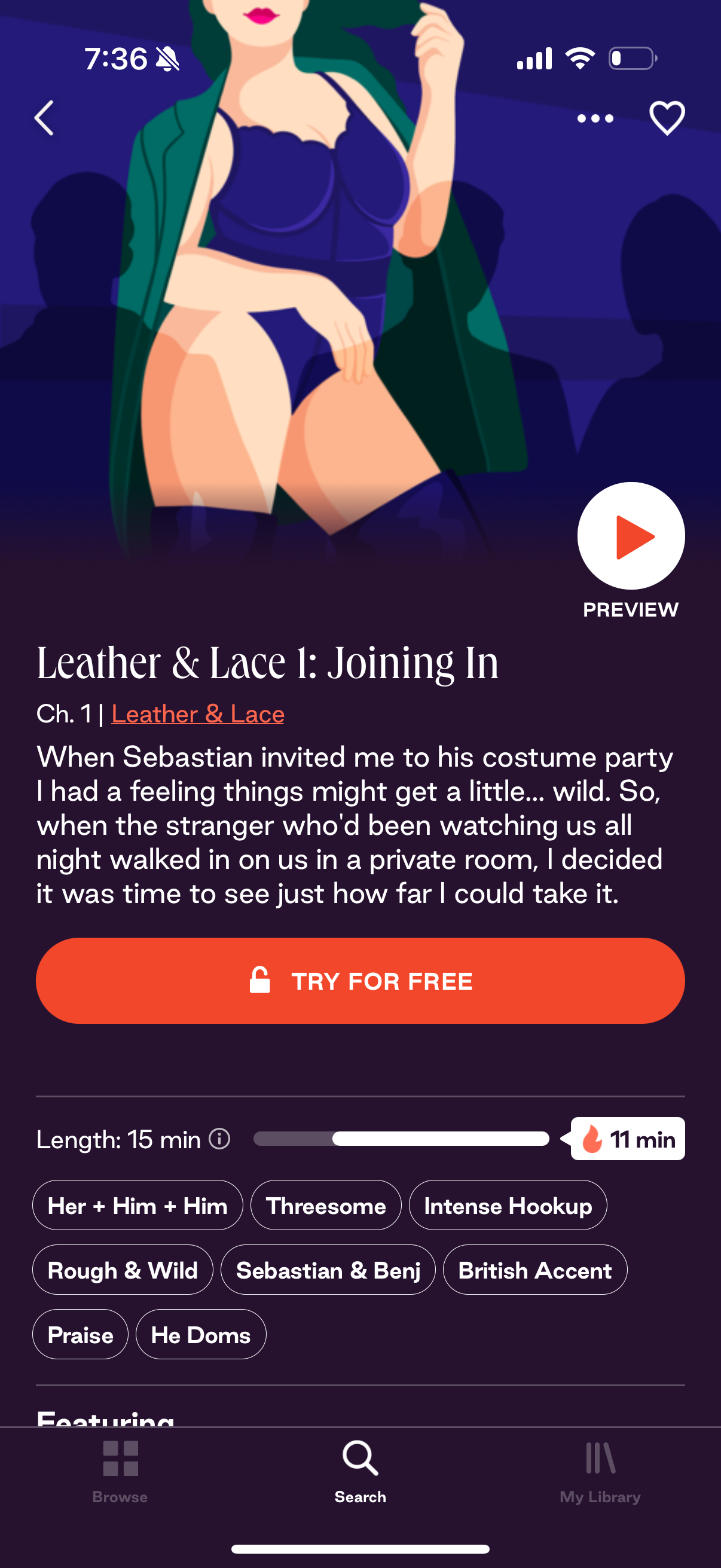The width and height of the screenshot is (721, 1568).
Task: Select the Praise tag
Action: click(x=80, y=1334)
